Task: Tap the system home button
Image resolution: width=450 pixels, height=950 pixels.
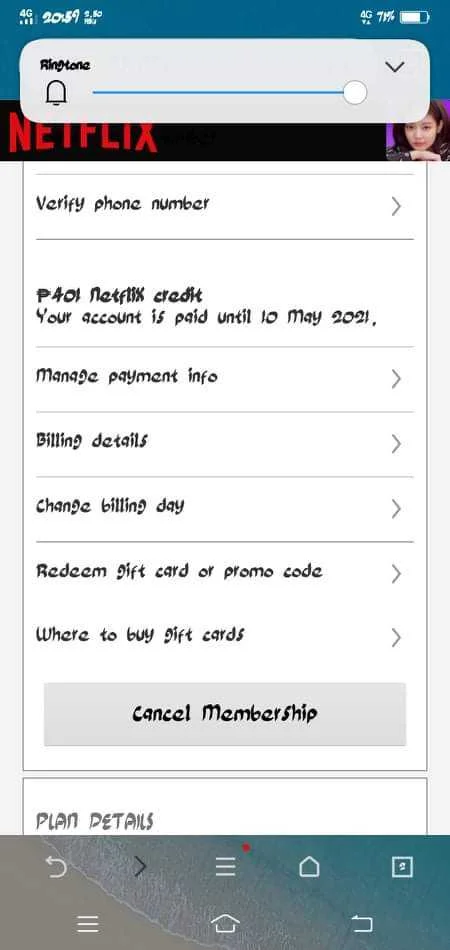Action: tap(225, 924)
